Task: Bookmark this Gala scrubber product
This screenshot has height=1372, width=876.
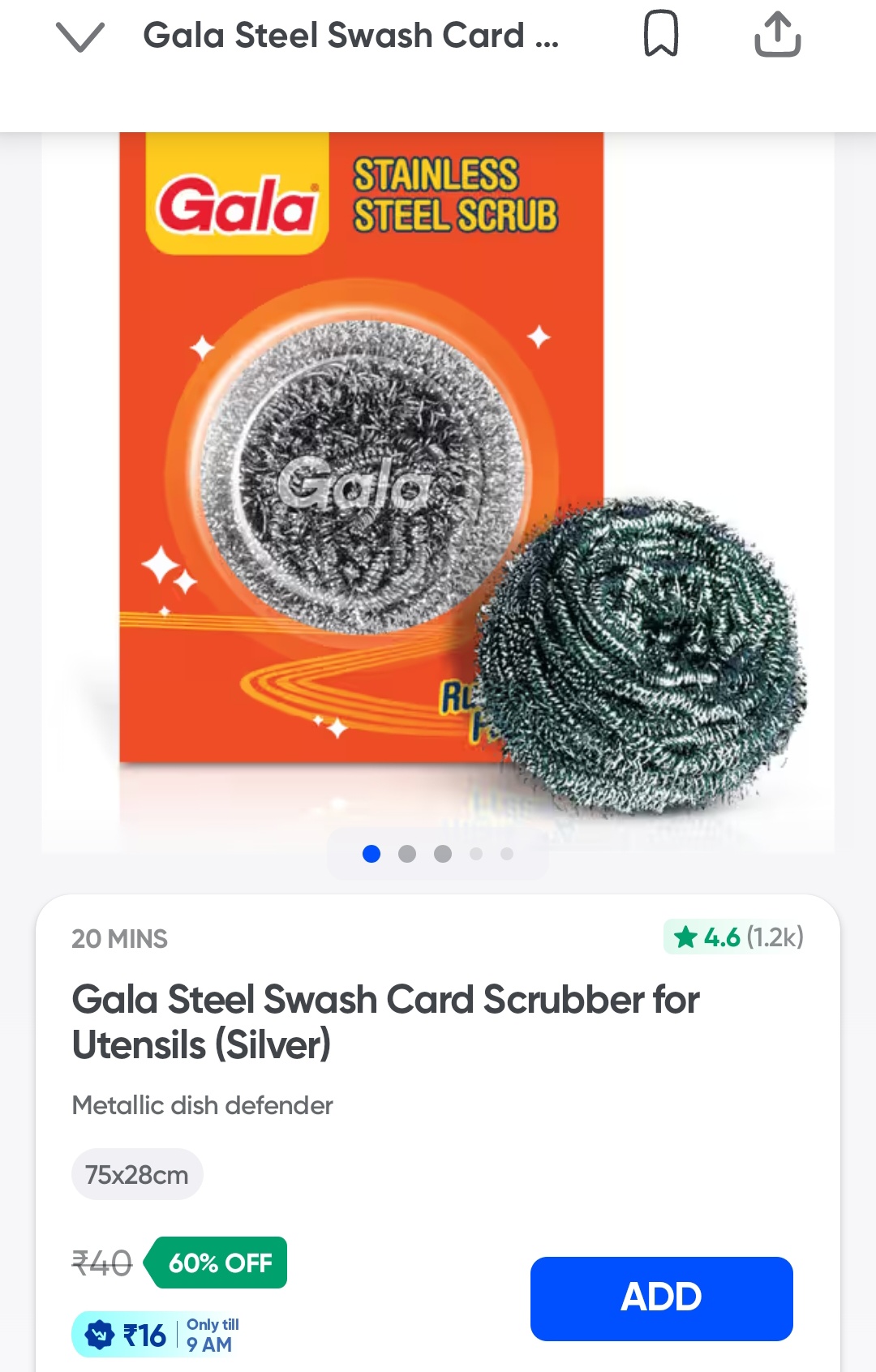Action: [x=660, y=34]
